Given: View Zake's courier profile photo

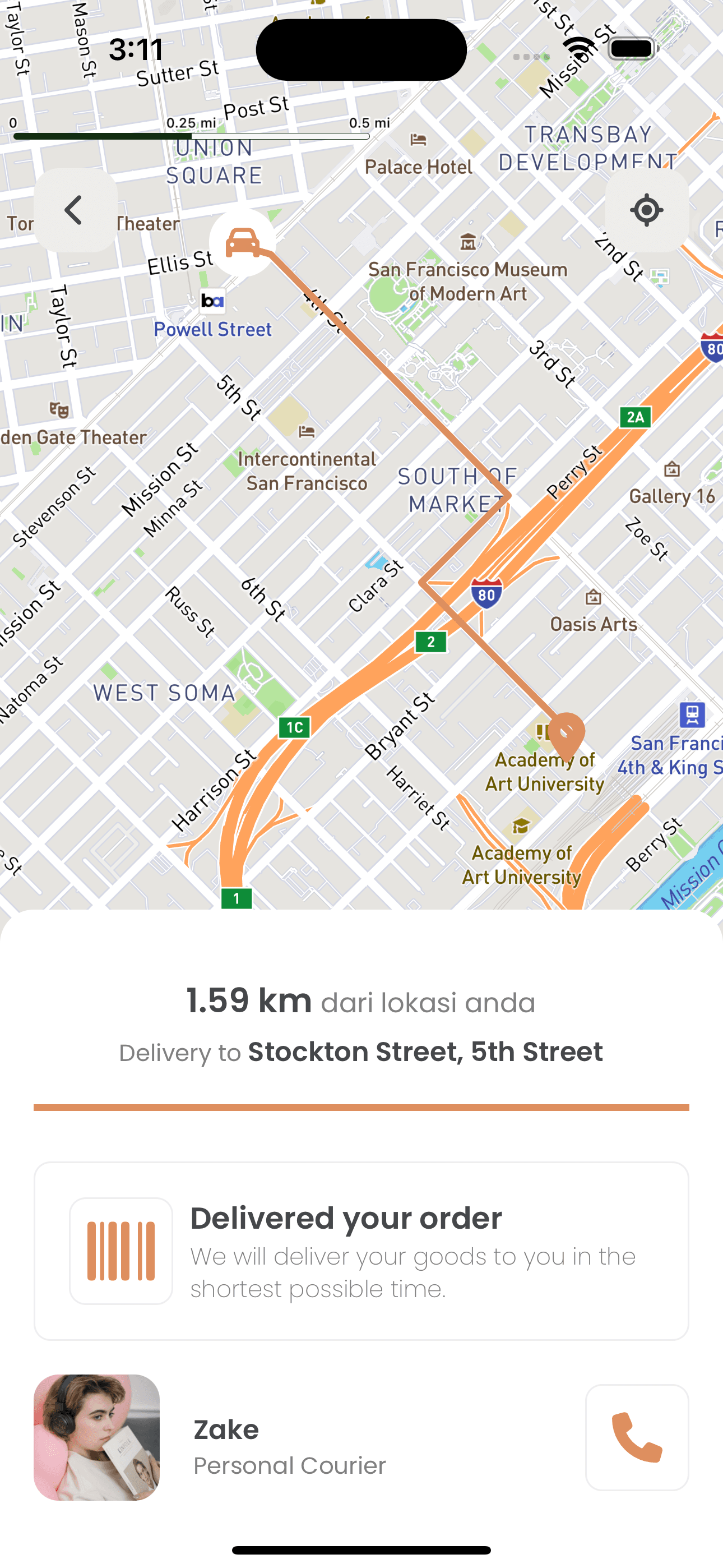Looking at the screenshot, I should point(97,1437).
